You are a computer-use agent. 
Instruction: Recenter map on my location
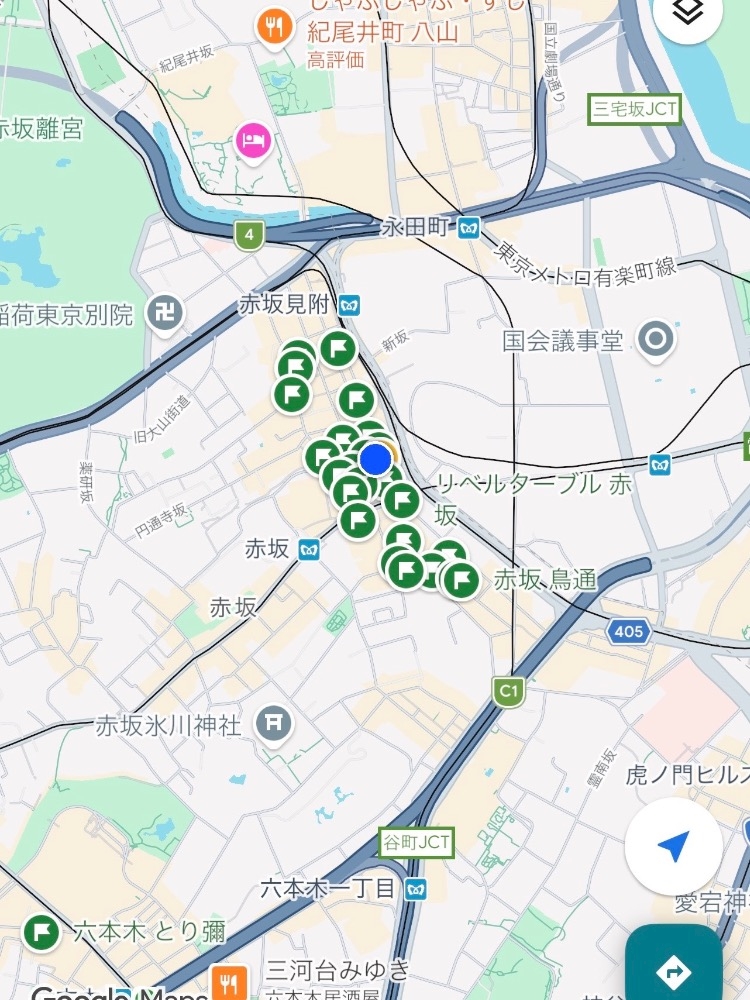(x=674, y=846)
